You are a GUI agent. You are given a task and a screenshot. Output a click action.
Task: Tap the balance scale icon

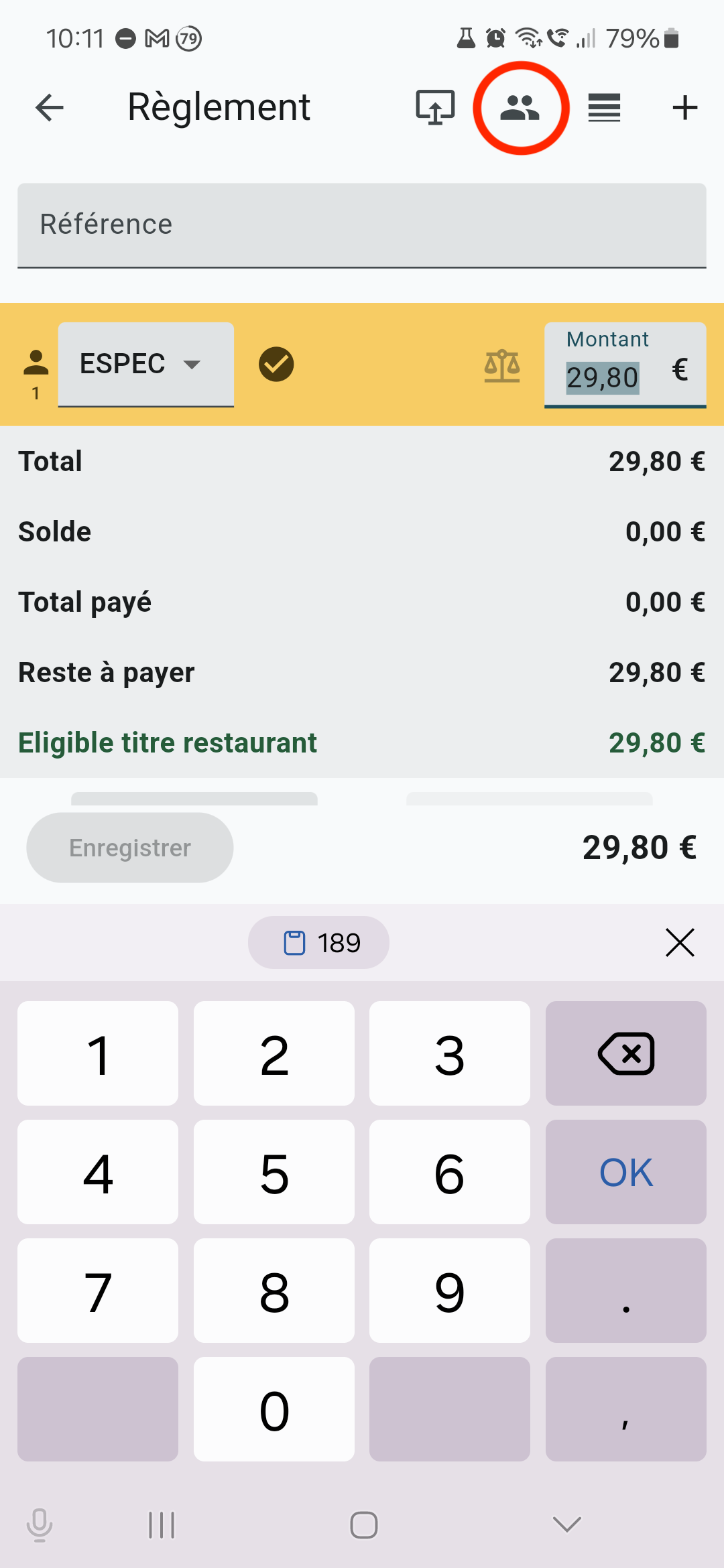[x=502, y=366]
